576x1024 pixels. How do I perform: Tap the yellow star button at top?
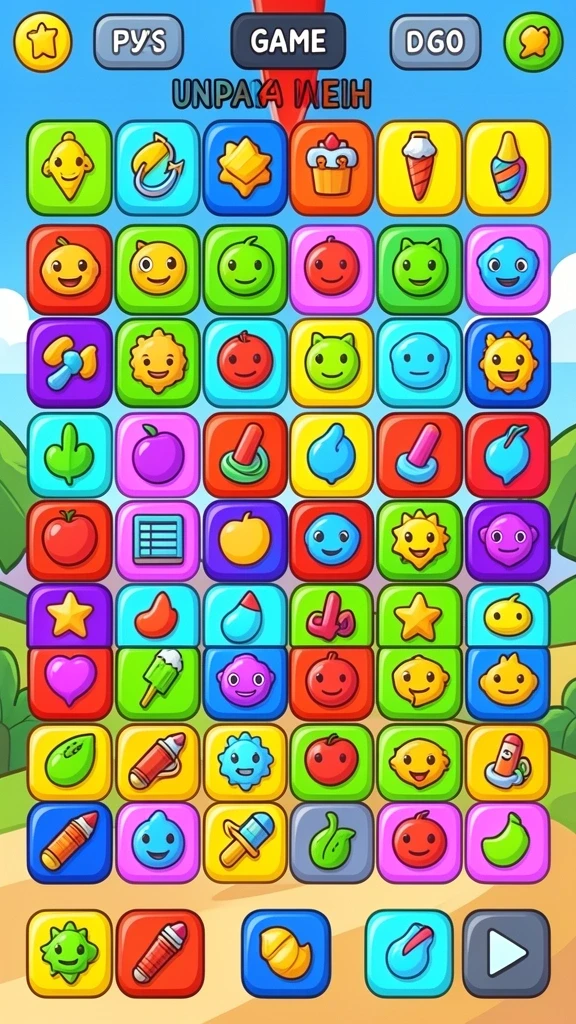(x=42, y=42)
